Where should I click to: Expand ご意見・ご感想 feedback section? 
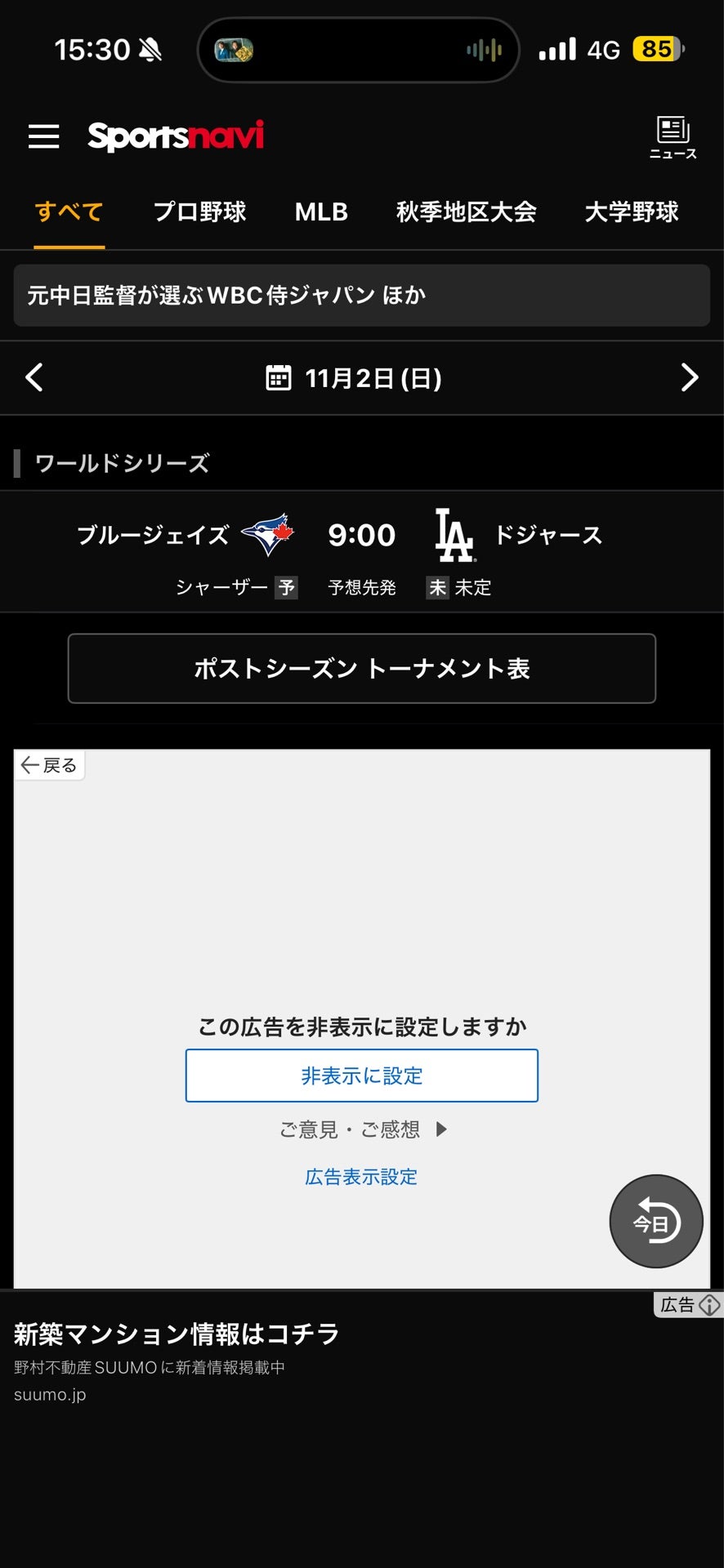coord(362,1129)
